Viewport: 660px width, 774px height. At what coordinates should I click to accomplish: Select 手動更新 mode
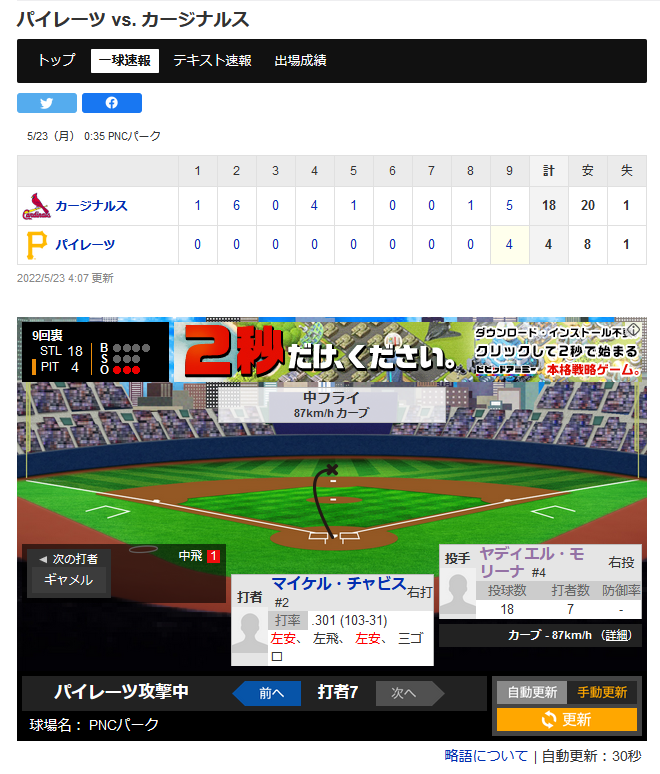click(601, 692)
